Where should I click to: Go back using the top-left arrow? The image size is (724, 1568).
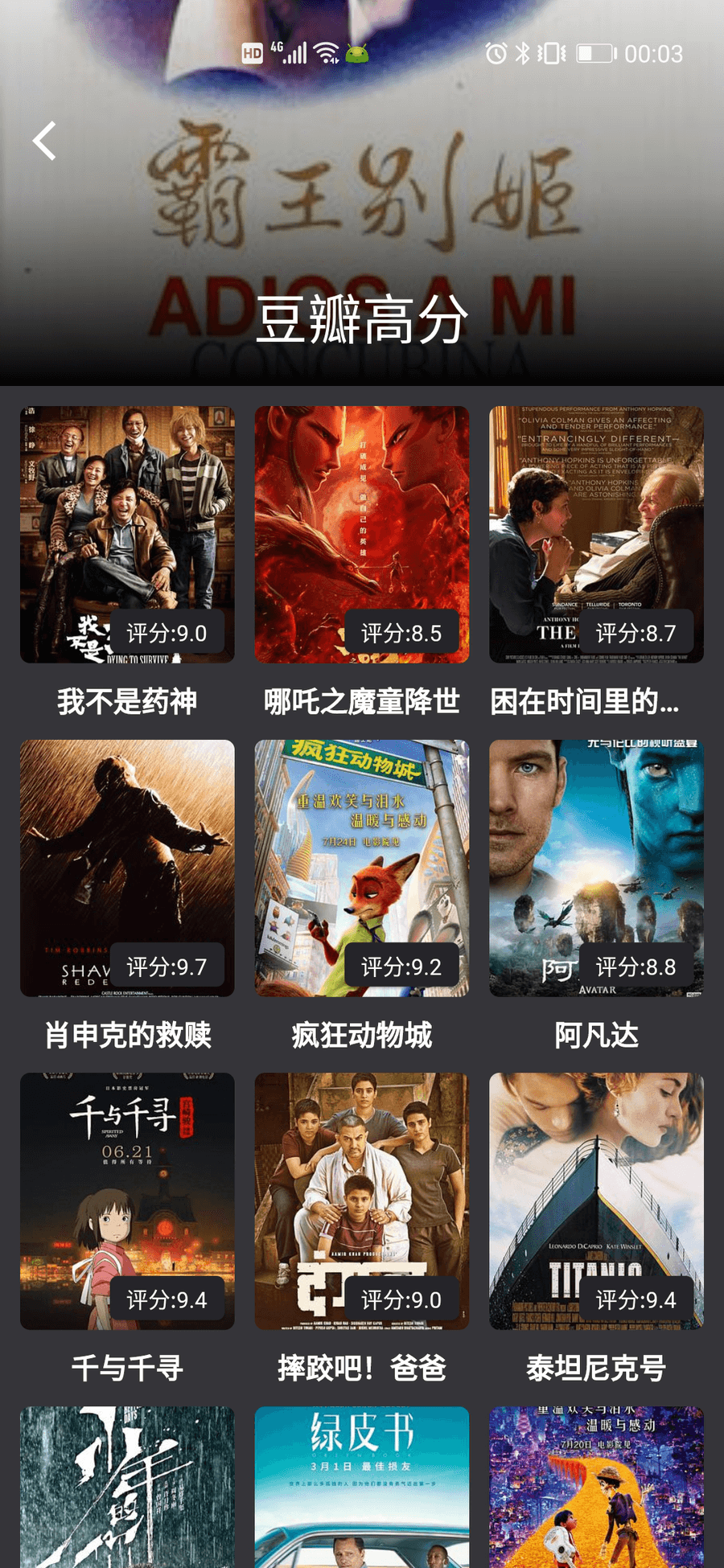44,141
